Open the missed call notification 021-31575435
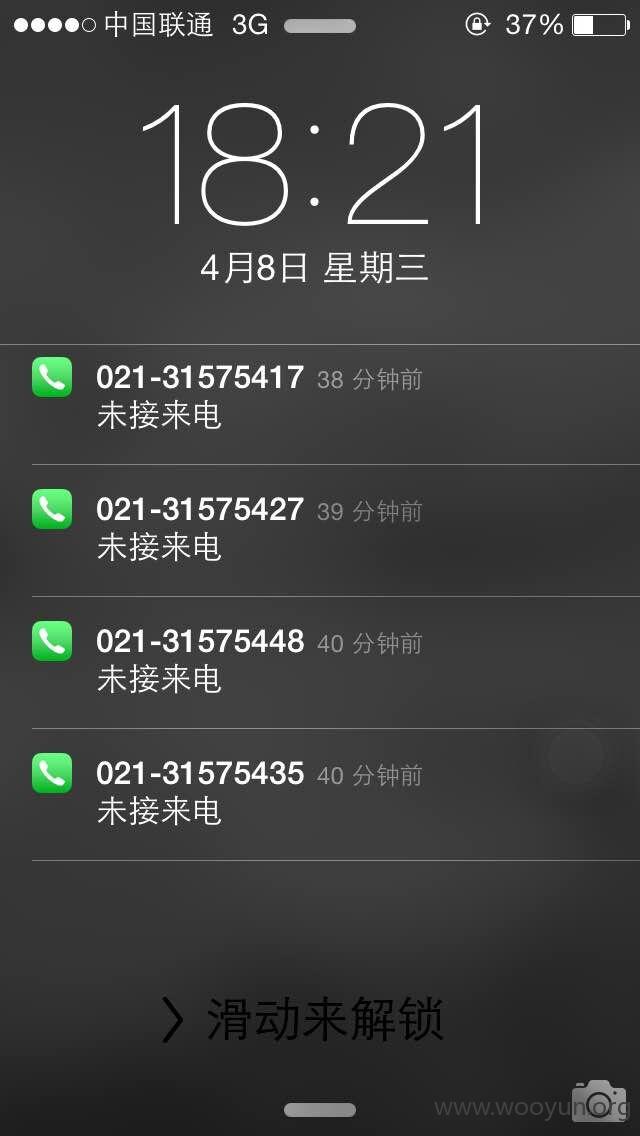 point(320,794)
